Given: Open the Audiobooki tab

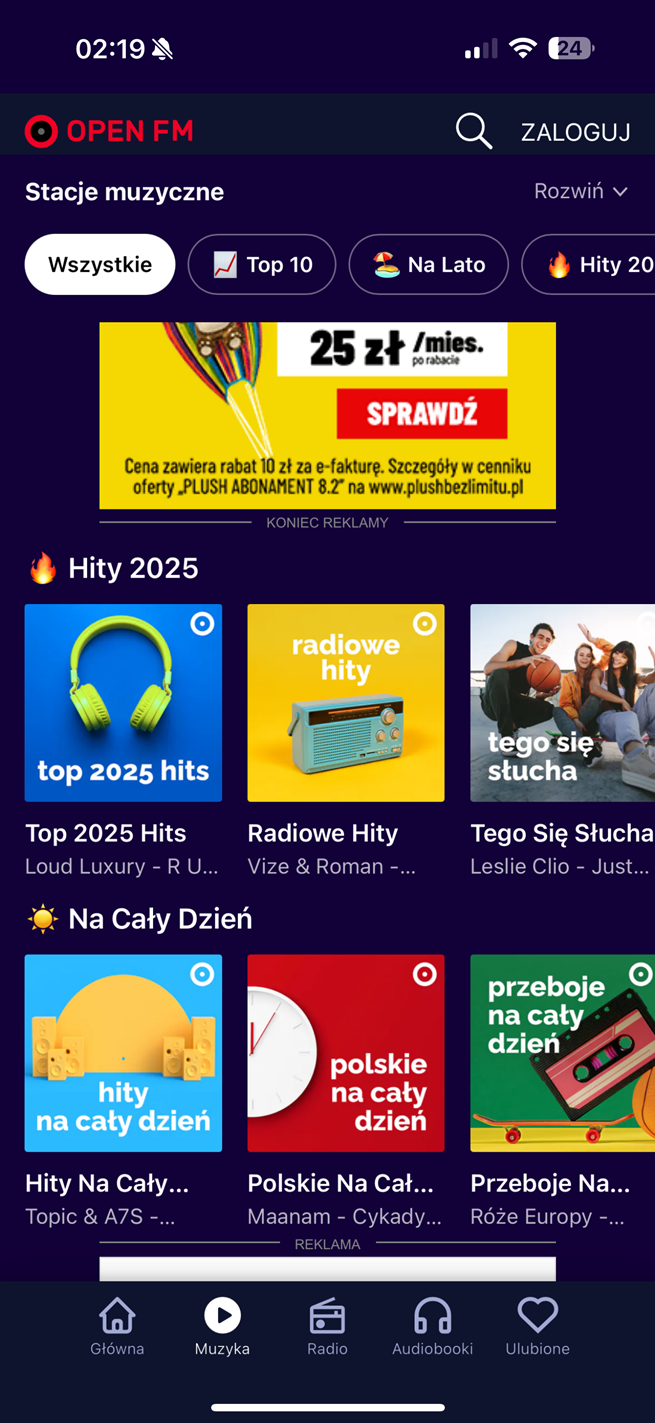Looking at the screenshot, I should click(432, 1327).
